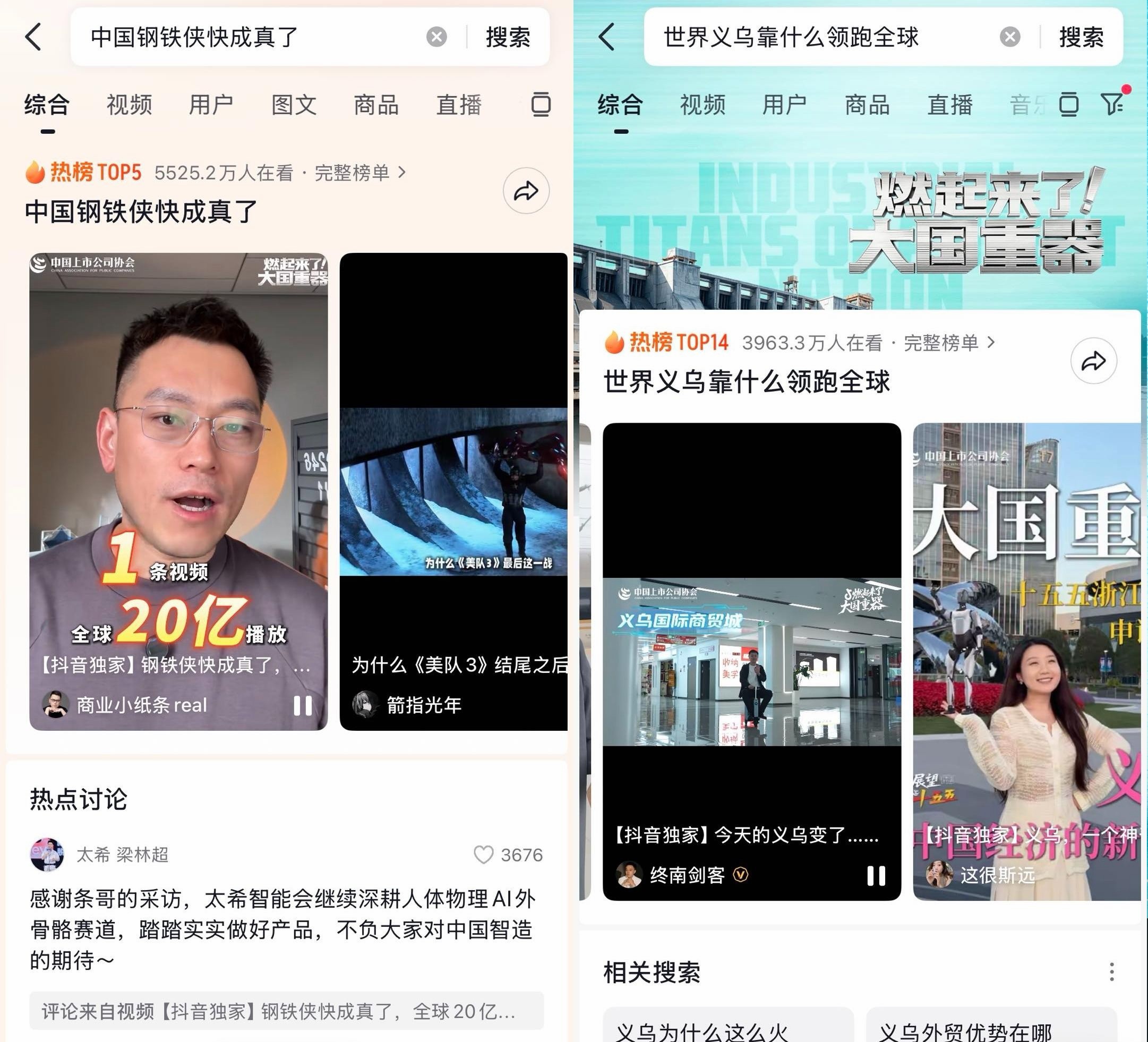Switch to the 图文 tab
This screenshot has height=1042, width=1148.
pos(294,105)
